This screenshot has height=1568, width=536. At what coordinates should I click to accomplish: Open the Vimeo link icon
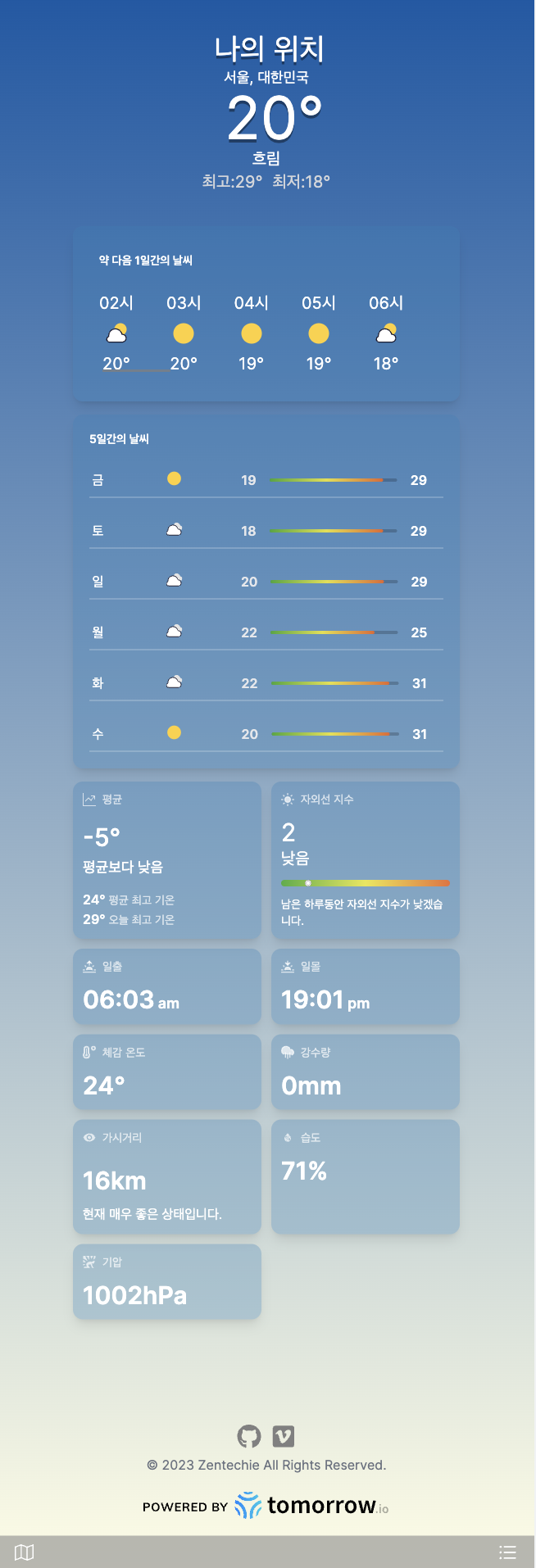click(284, 1436)
